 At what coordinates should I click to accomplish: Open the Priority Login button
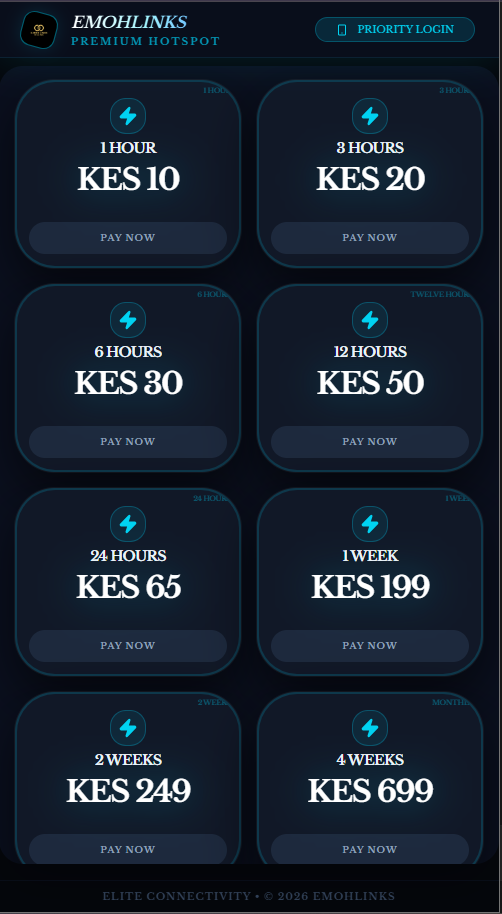click(x=395, y=29)
